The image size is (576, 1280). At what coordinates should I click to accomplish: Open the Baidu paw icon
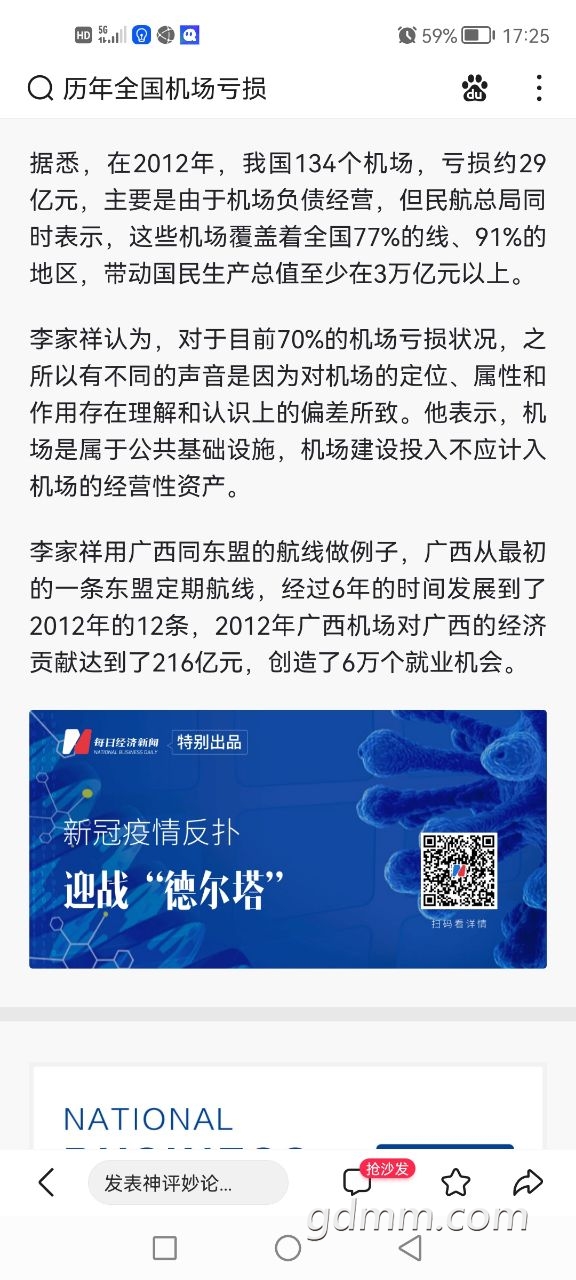475,89
